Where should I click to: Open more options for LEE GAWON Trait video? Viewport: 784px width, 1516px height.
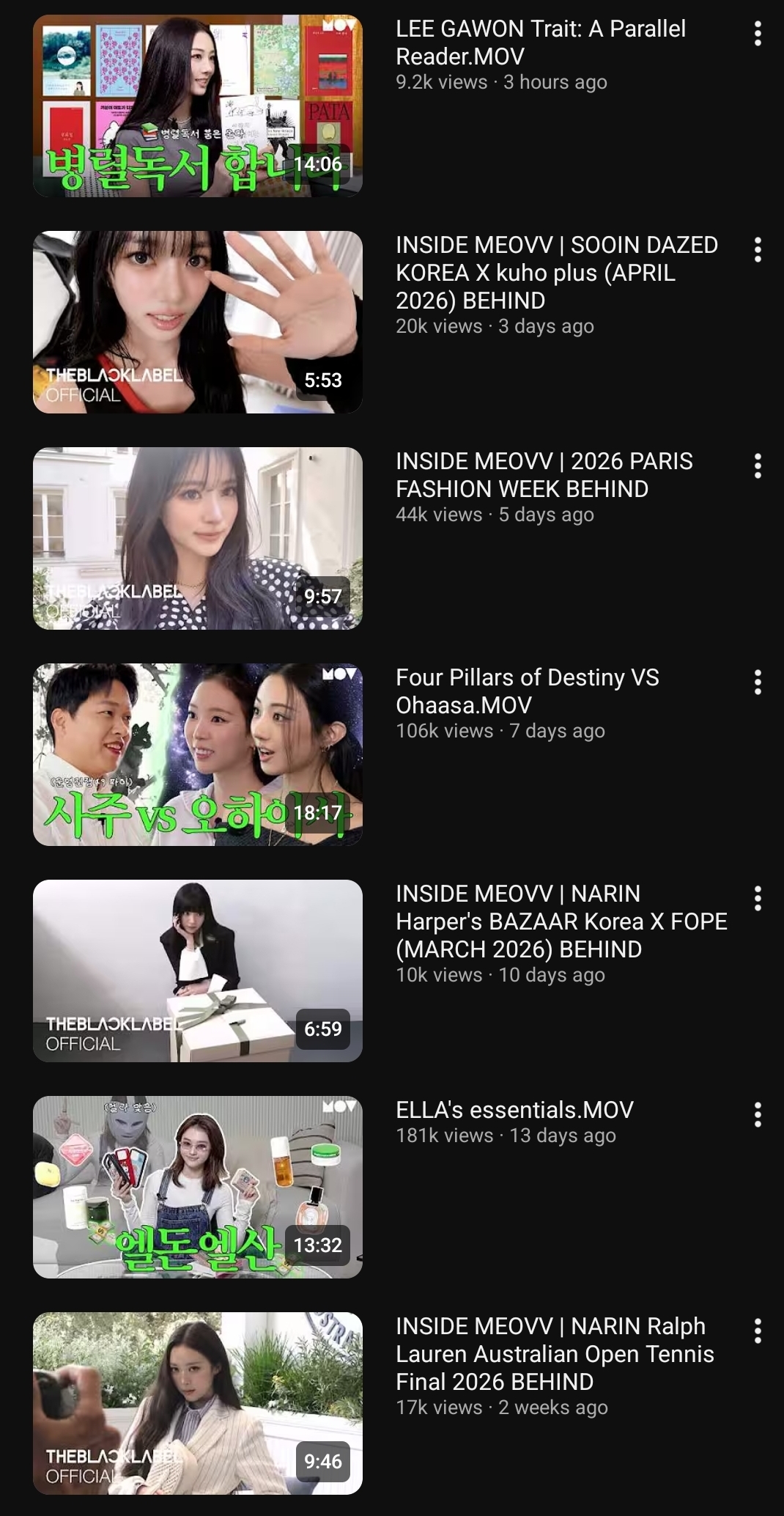pyautogui.click(x=758, y=34)
